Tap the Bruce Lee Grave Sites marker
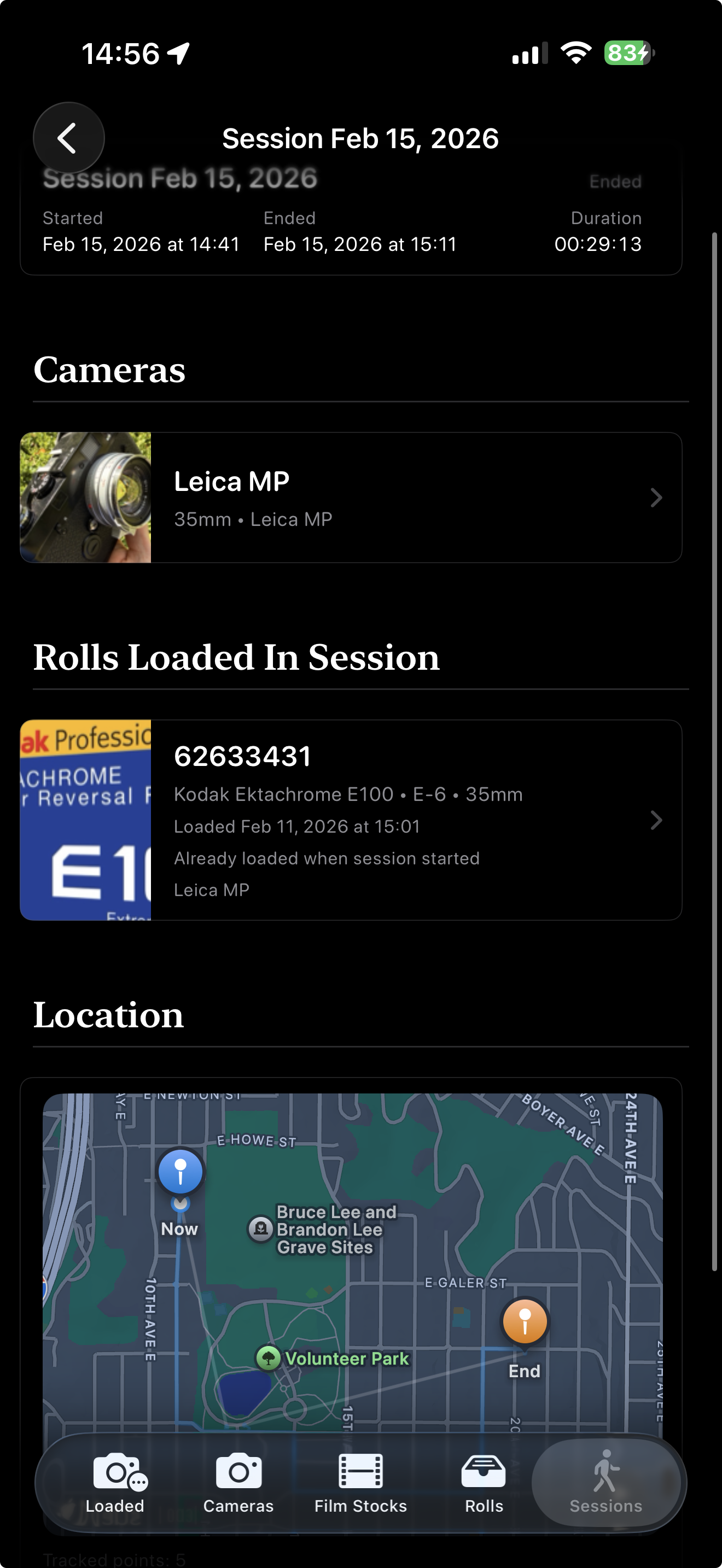 [x=261, y=1229]
